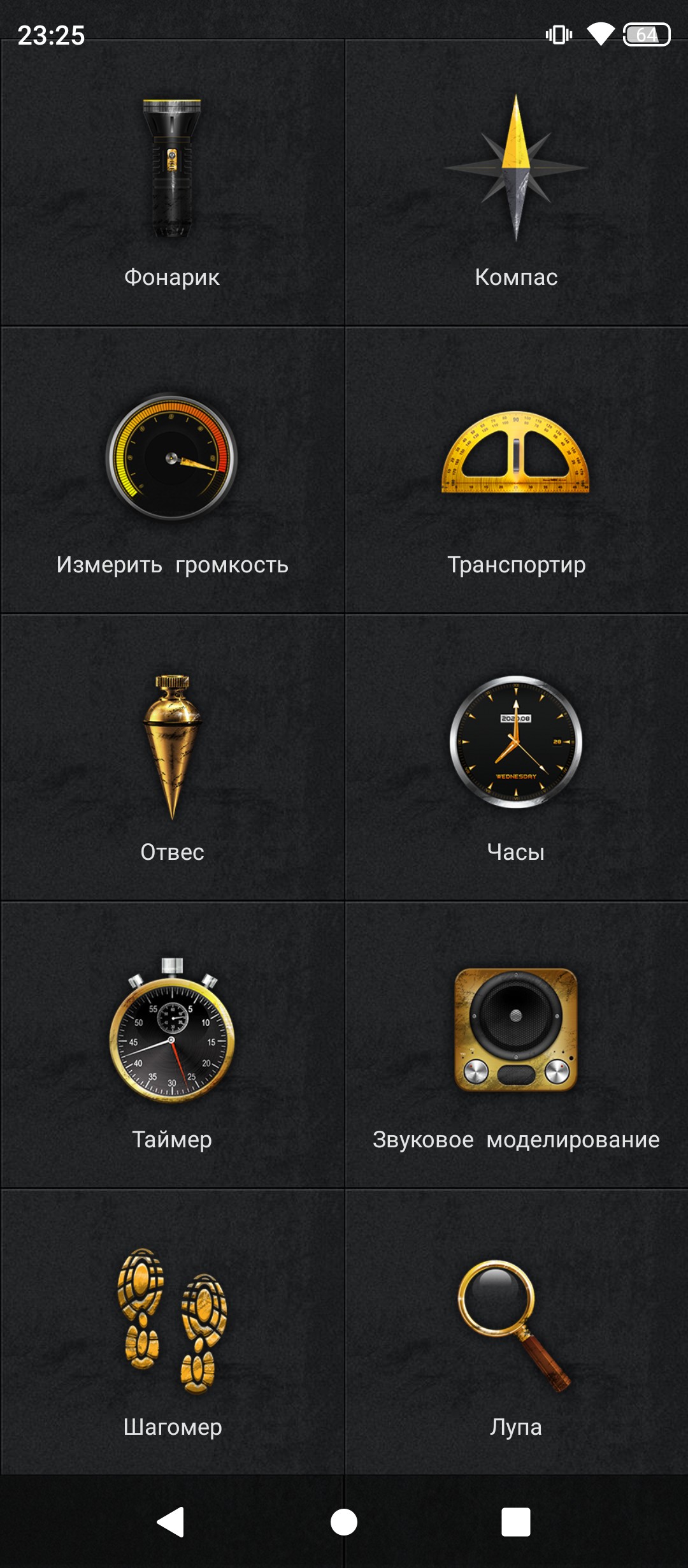Launch the Шагомер pedometer tool
This screenshot has height=1568, width=688.
(172, 1332)
